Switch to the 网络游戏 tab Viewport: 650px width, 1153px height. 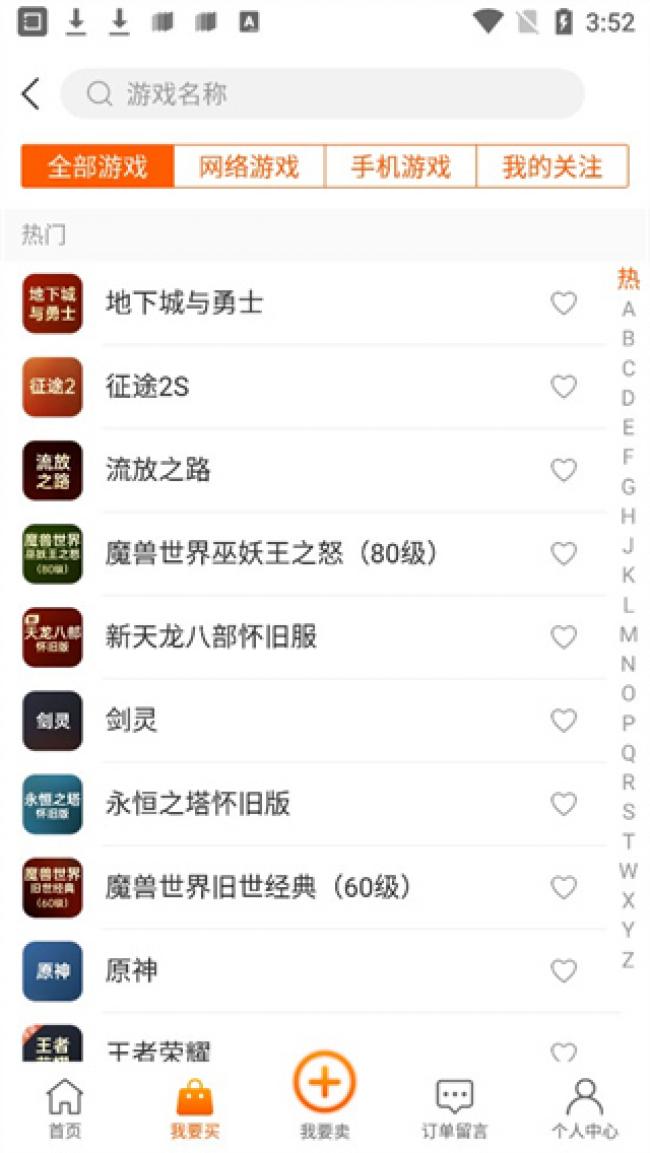coord(249,167)
